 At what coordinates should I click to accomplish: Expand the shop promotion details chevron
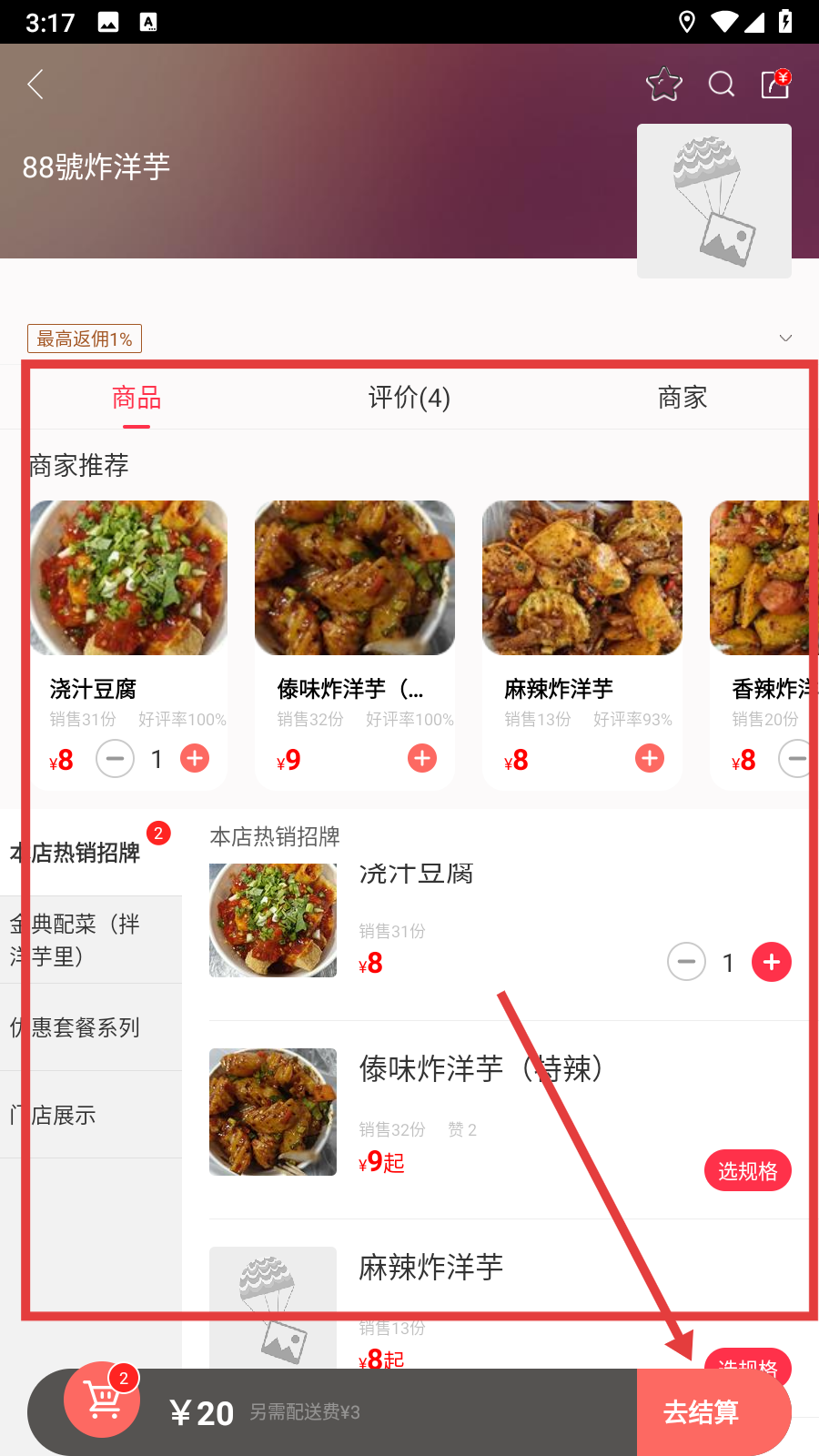[x=785, y=339]
